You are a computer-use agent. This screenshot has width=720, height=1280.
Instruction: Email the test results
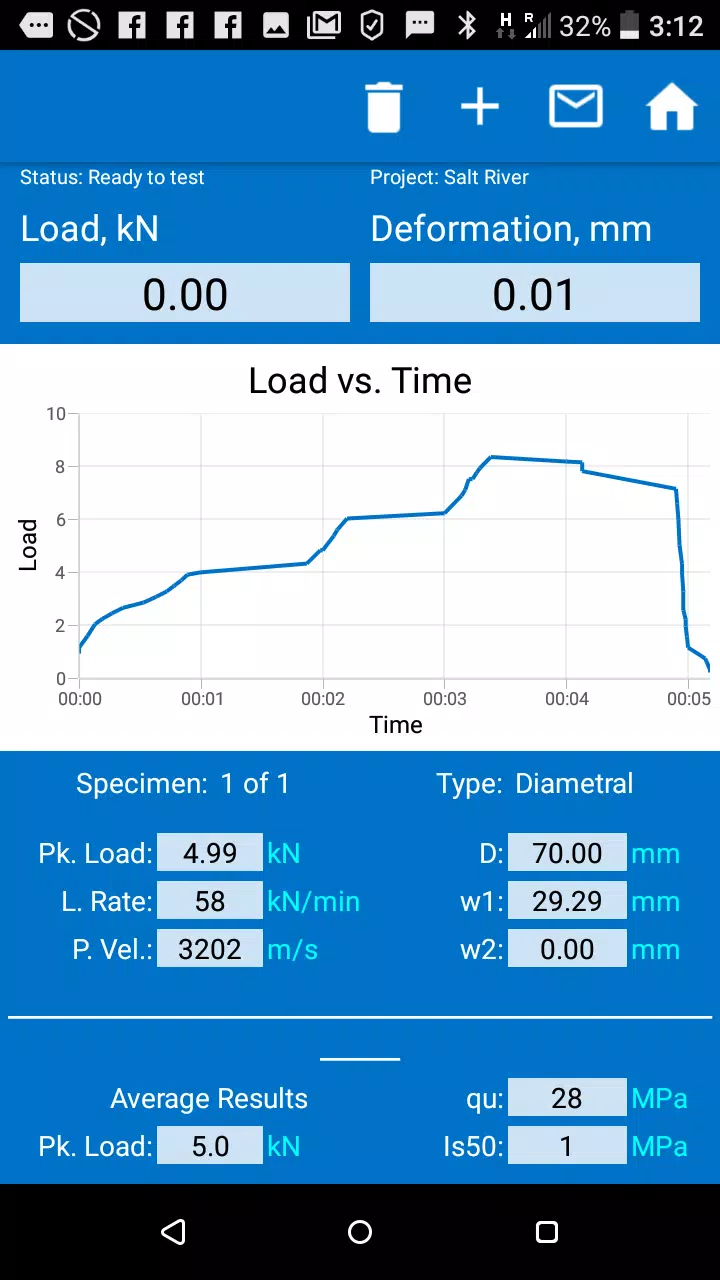pos(576,107)
